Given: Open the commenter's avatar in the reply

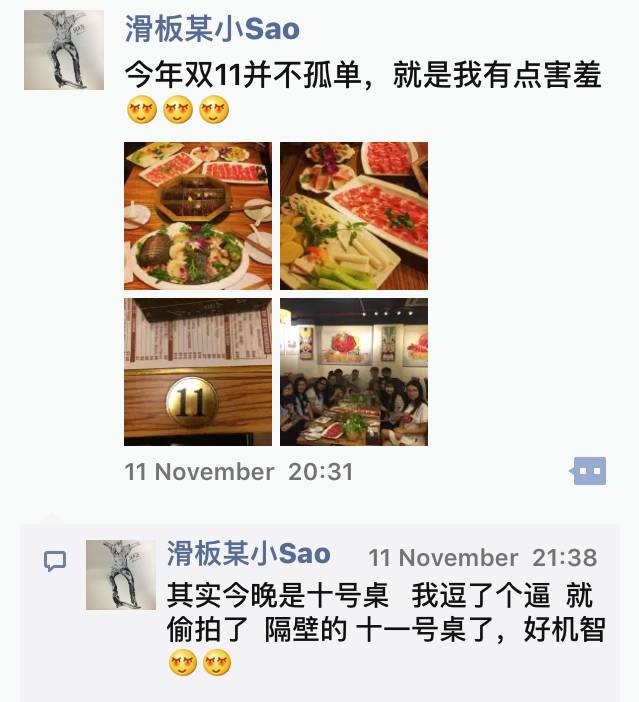Looking at the screenshot, I should (x=120, y=574).
